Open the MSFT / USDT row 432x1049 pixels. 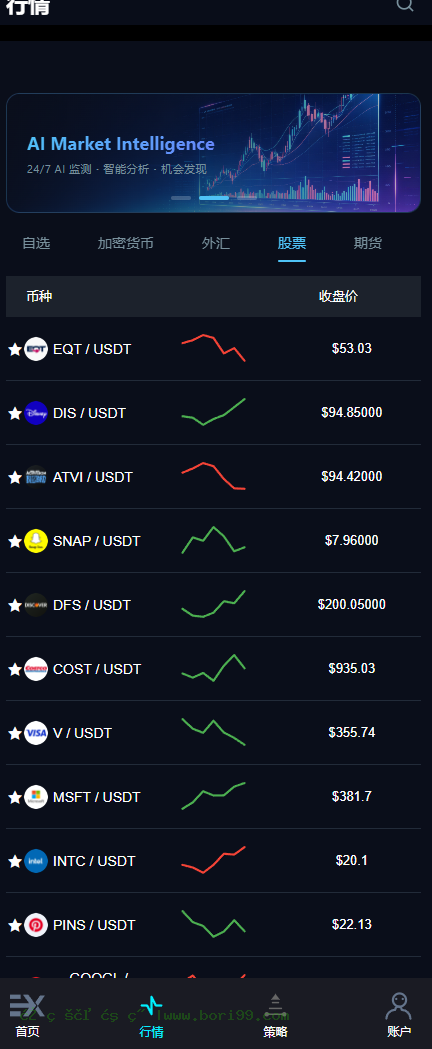click(213, 797)
